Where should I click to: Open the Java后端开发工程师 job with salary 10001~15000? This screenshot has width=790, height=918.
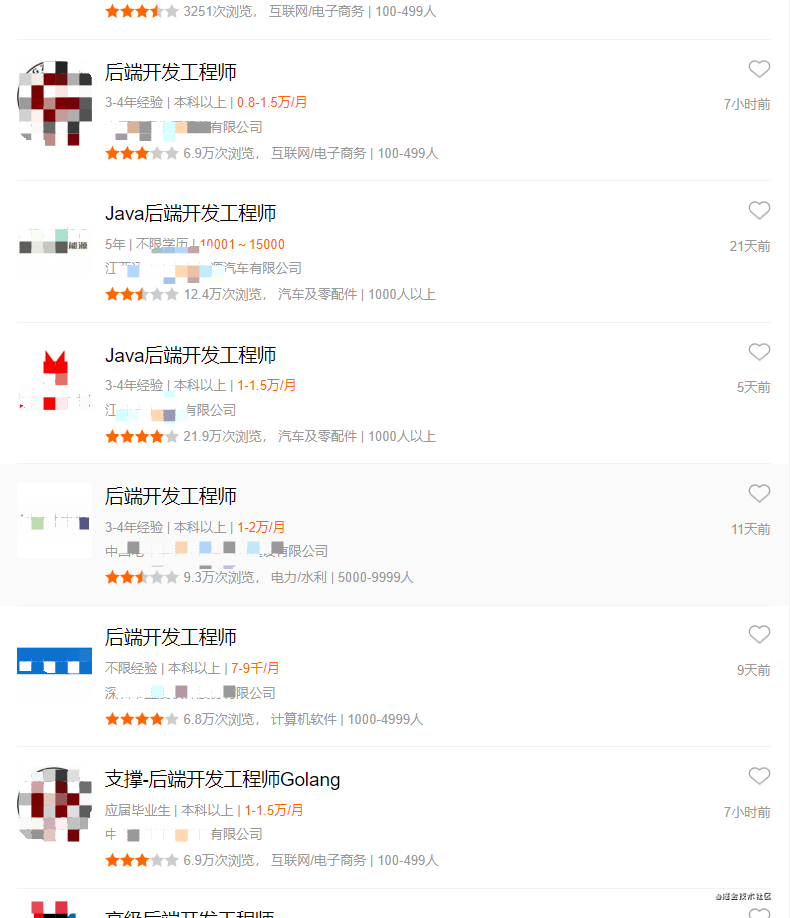tap(190, 214)
